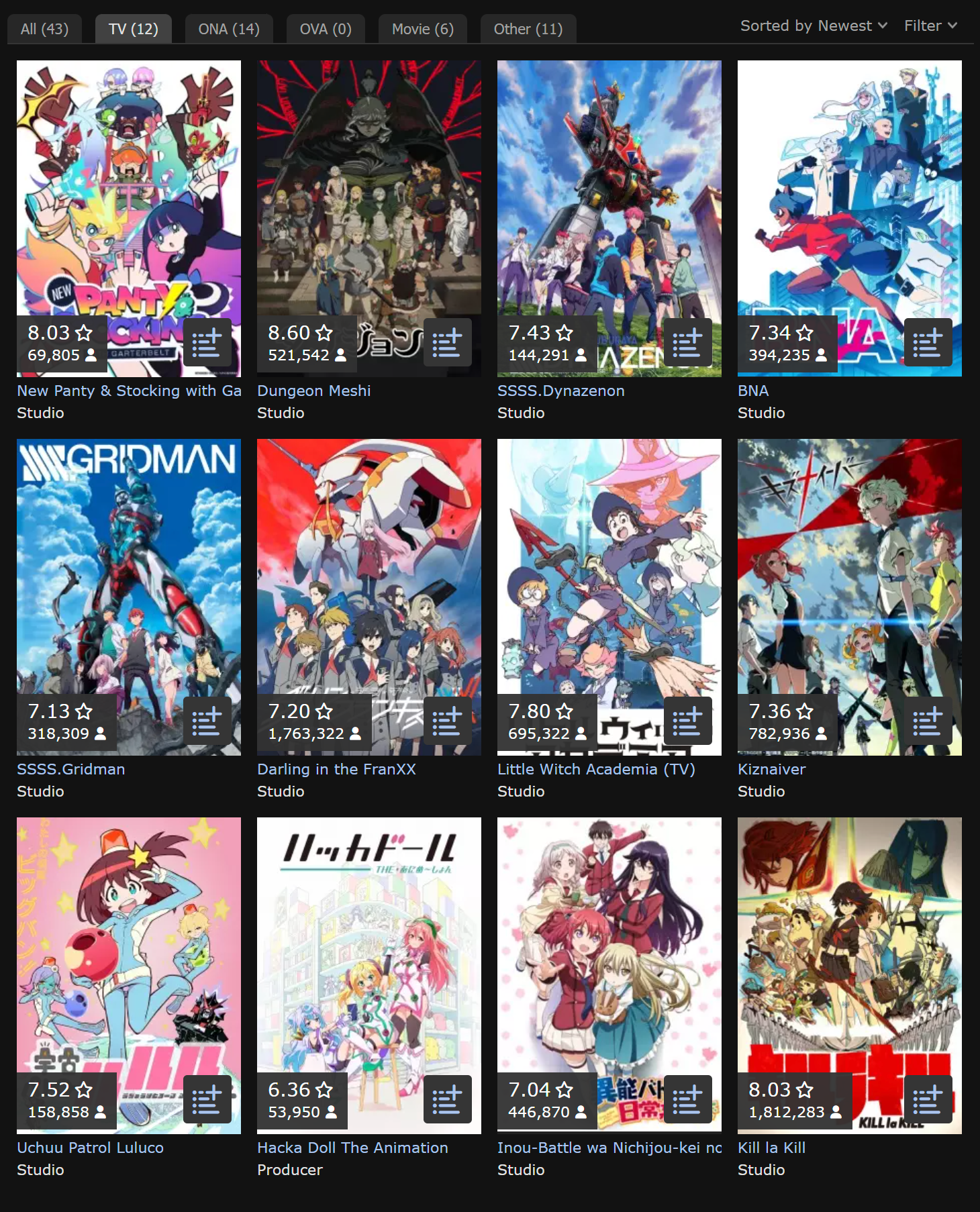Add Dungeon Meshi to your list
The image size is (980, 1212).
(447, 342)
